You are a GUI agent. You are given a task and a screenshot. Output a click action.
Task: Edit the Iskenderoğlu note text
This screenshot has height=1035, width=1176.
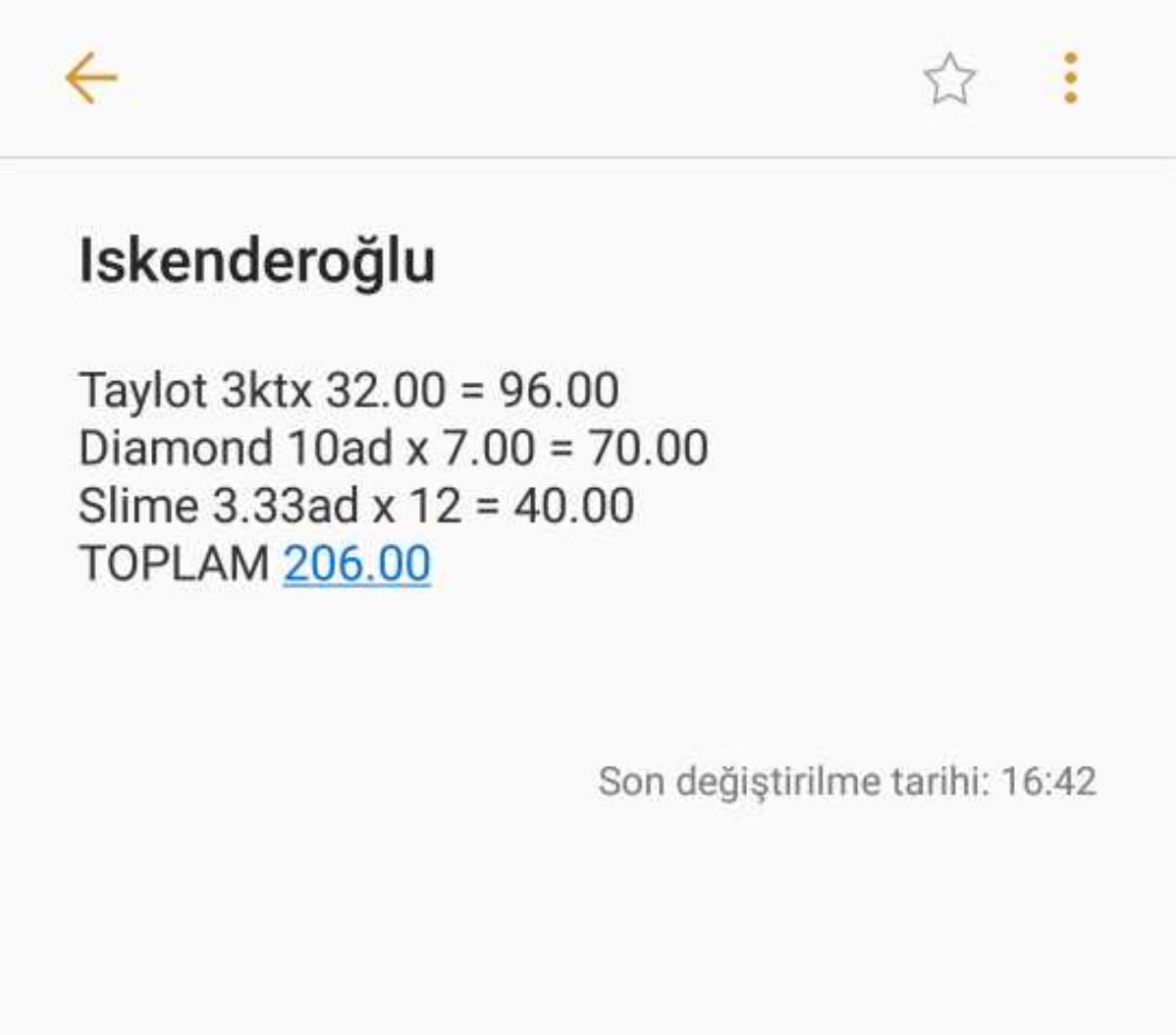tap(393, 448)
